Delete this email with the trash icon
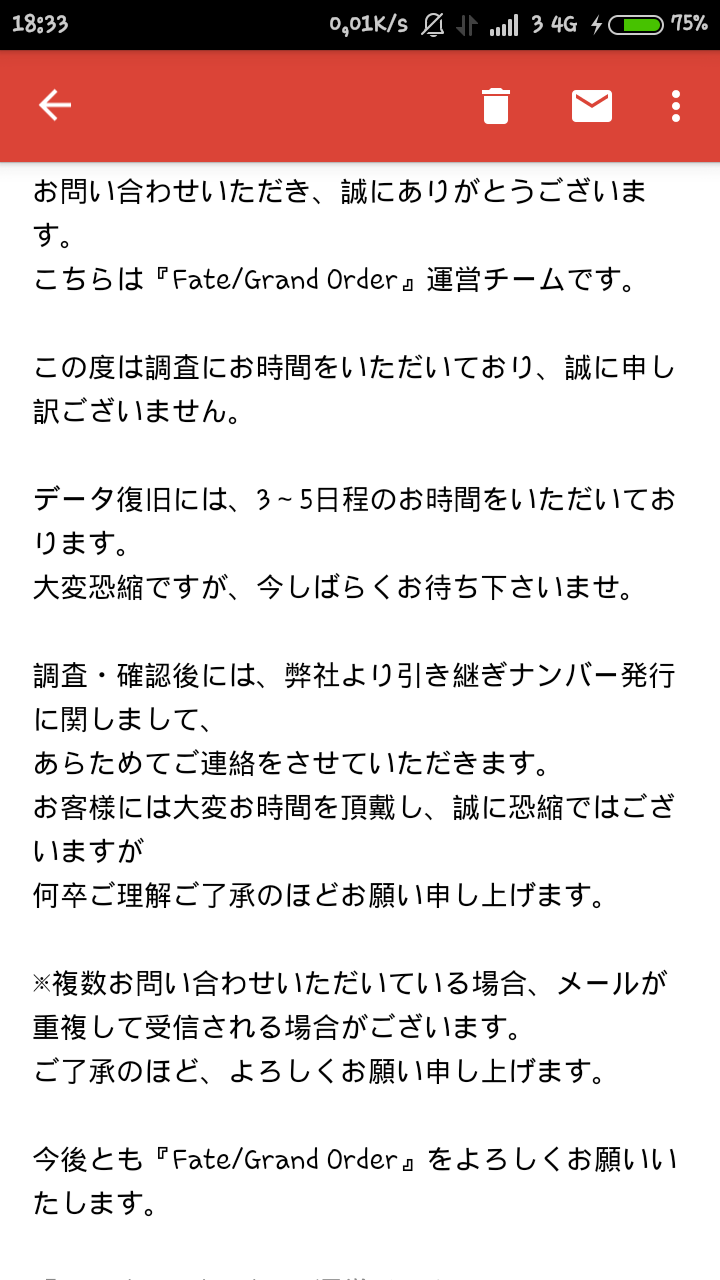Image resolution: width=720 pixels, height=1280 pixels. pos(496,105)
